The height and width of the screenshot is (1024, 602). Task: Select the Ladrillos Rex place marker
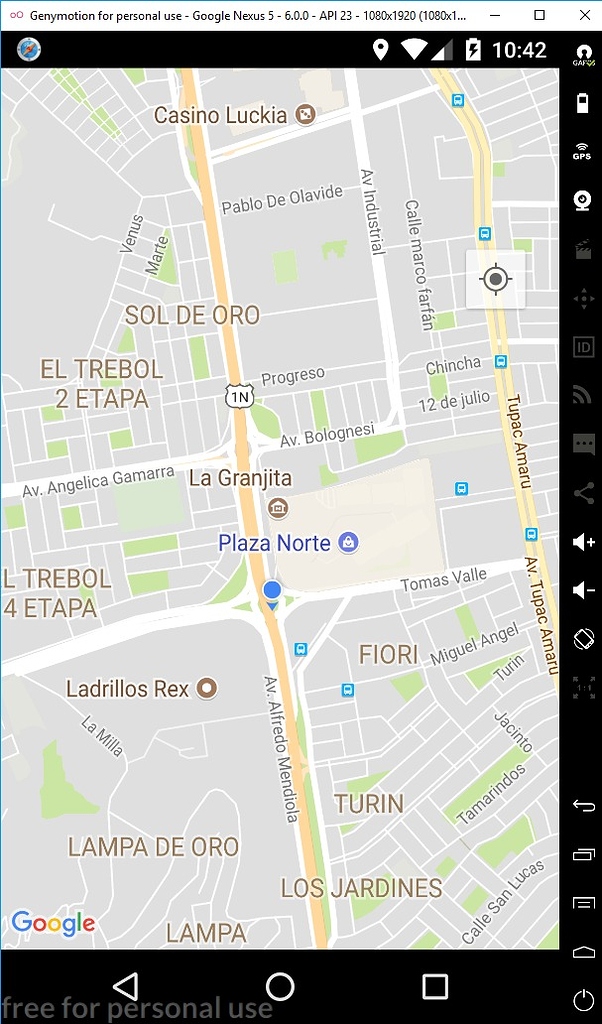(207, 688)
